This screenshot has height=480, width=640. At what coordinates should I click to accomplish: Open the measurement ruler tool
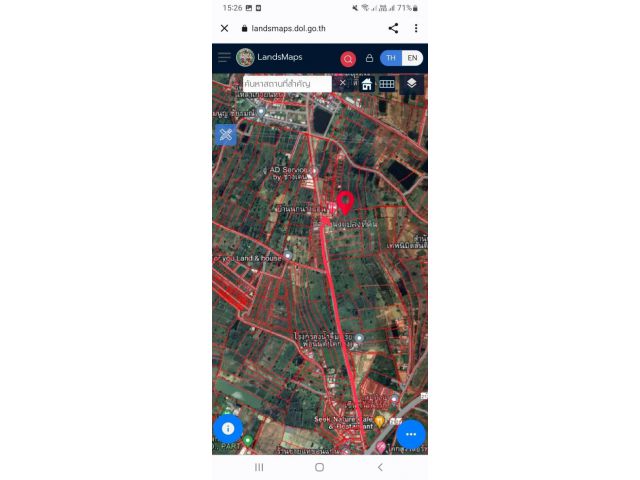[x=226, y=134]
